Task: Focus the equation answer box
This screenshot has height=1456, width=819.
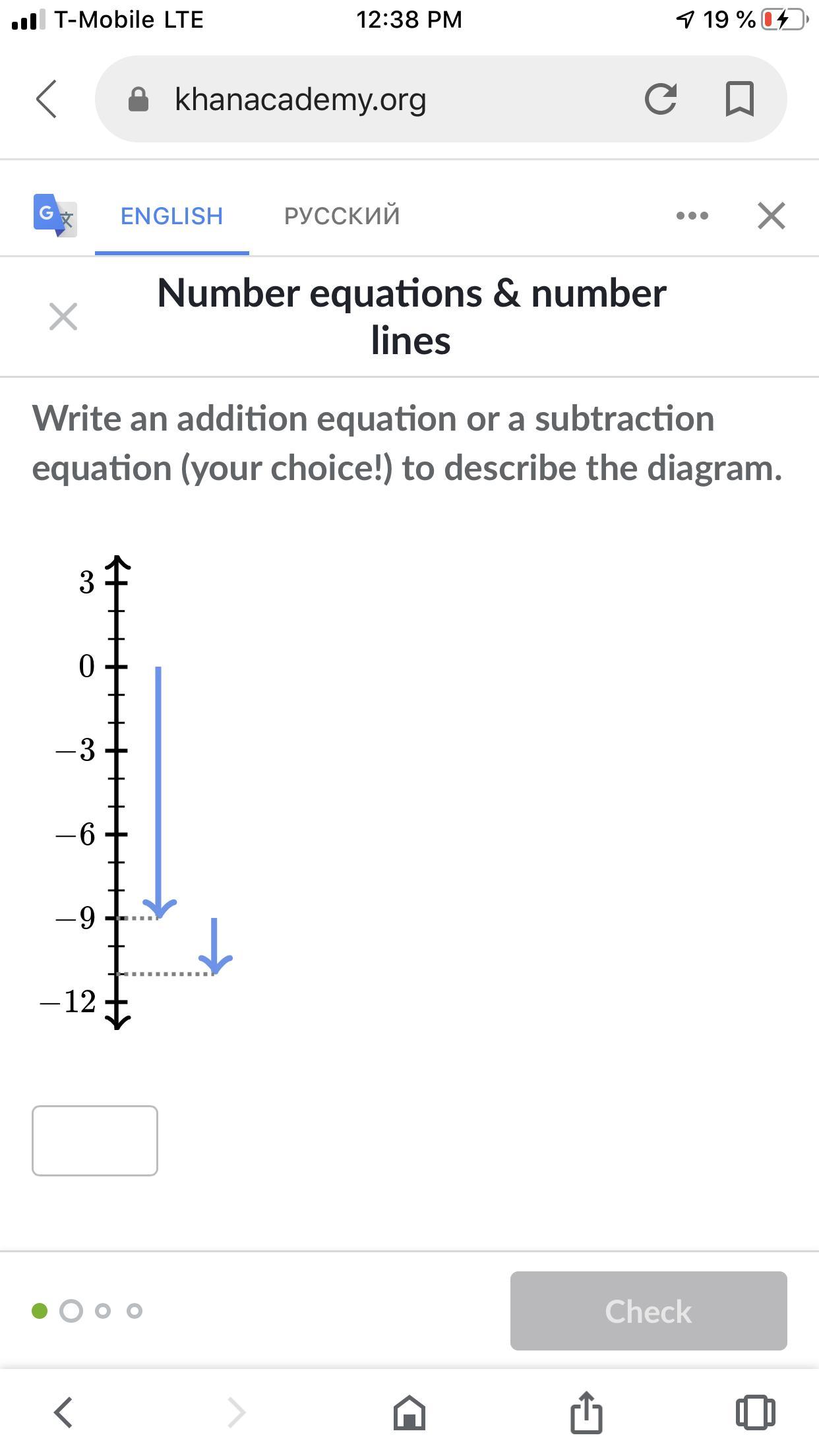Action: [95, 1141]
